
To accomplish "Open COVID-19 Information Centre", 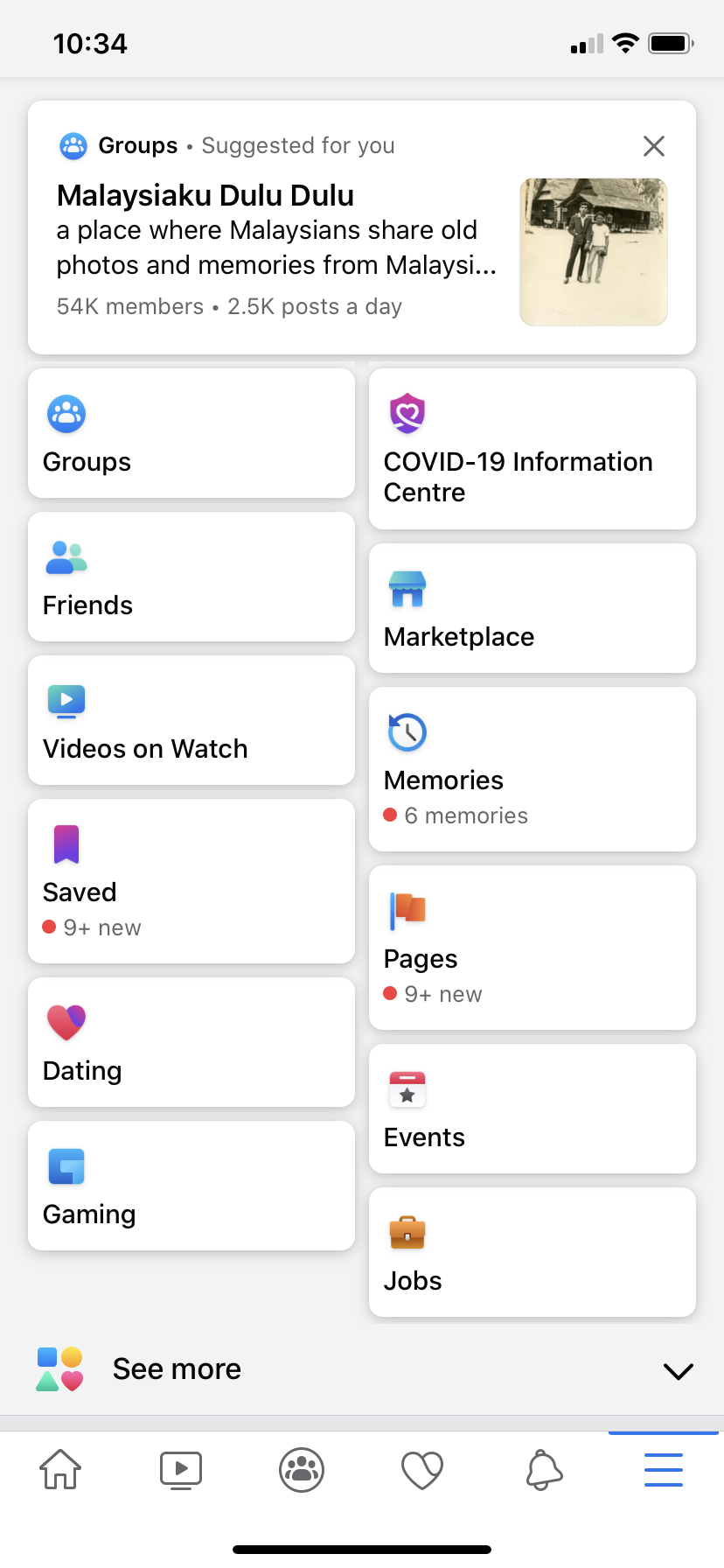I will [532, 449].
